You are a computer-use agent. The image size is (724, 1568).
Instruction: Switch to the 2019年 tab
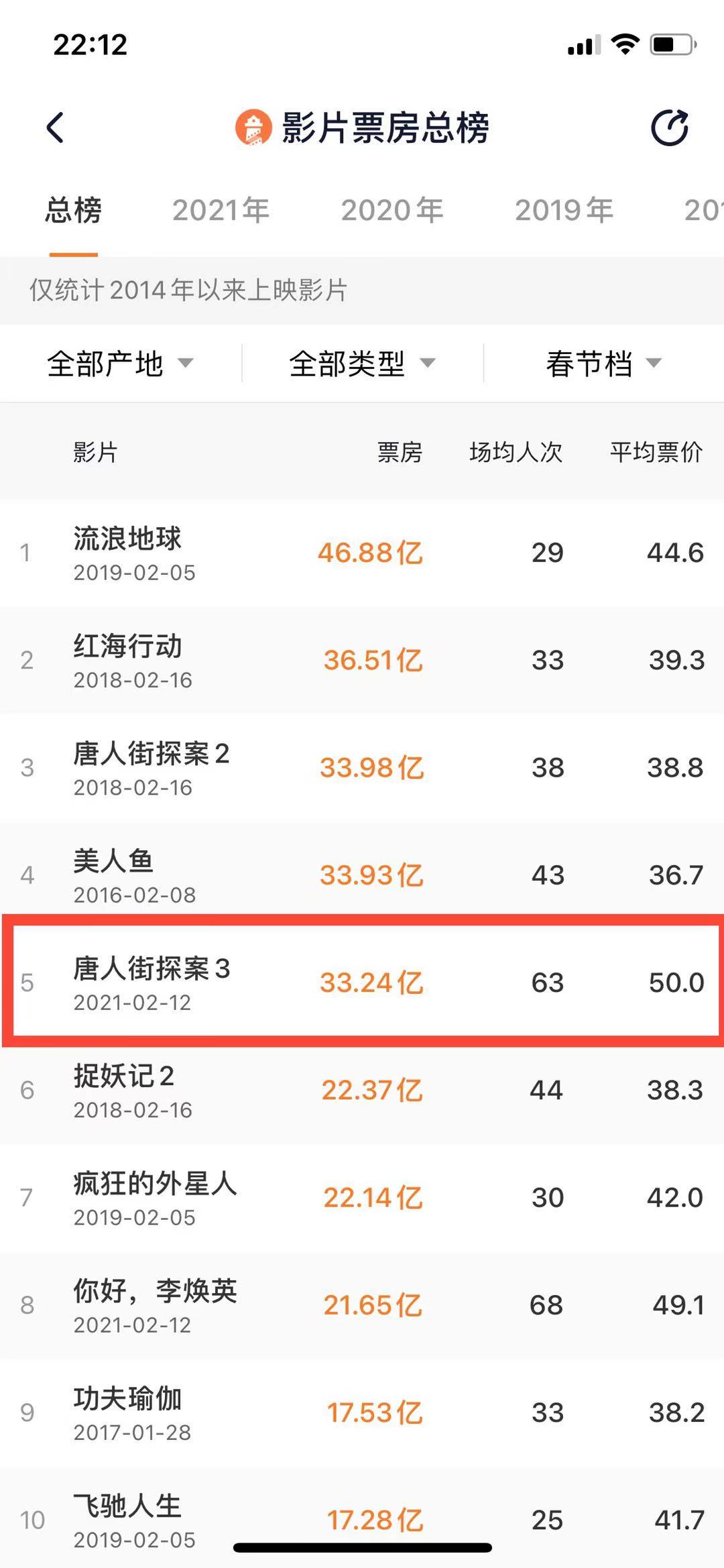pos(564,211)
